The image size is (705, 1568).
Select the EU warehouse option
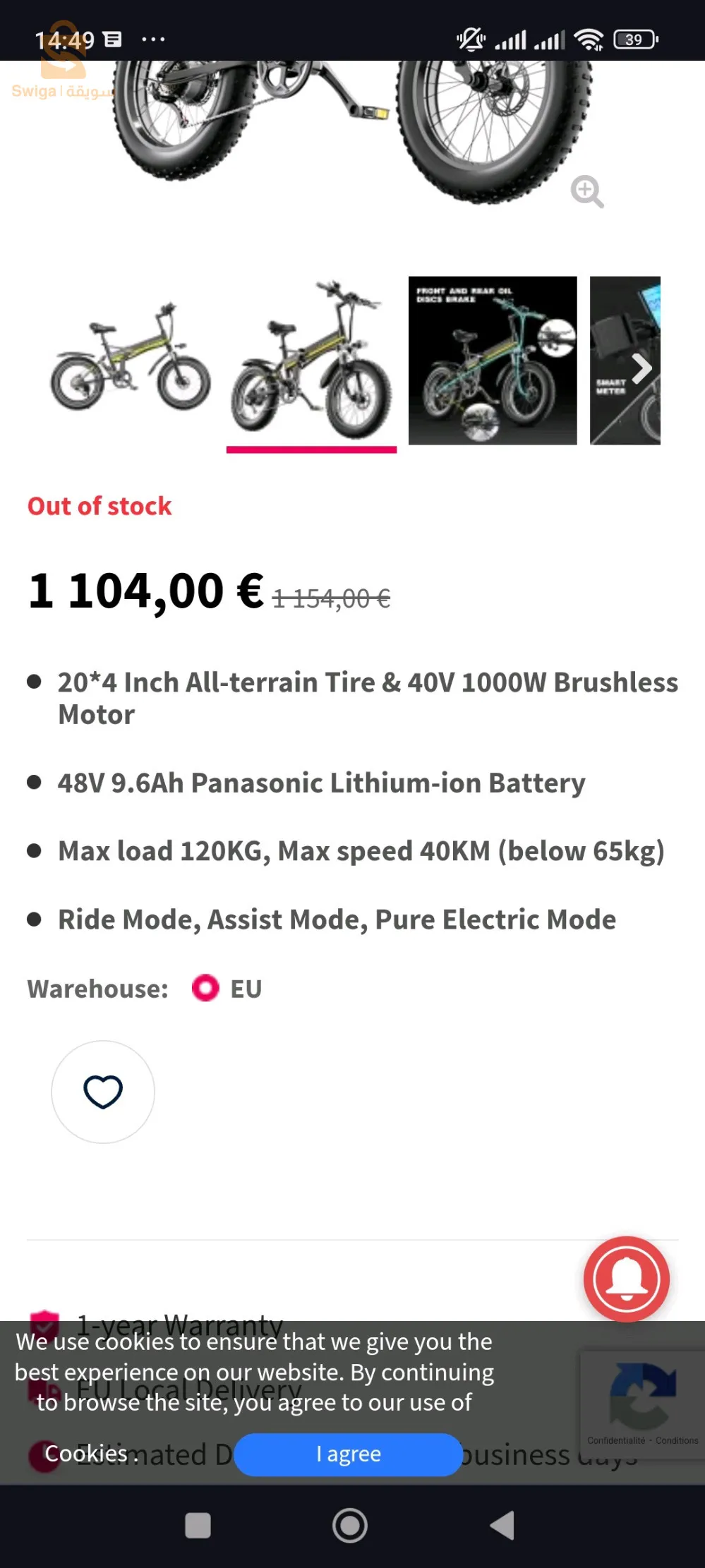point(206,988)
